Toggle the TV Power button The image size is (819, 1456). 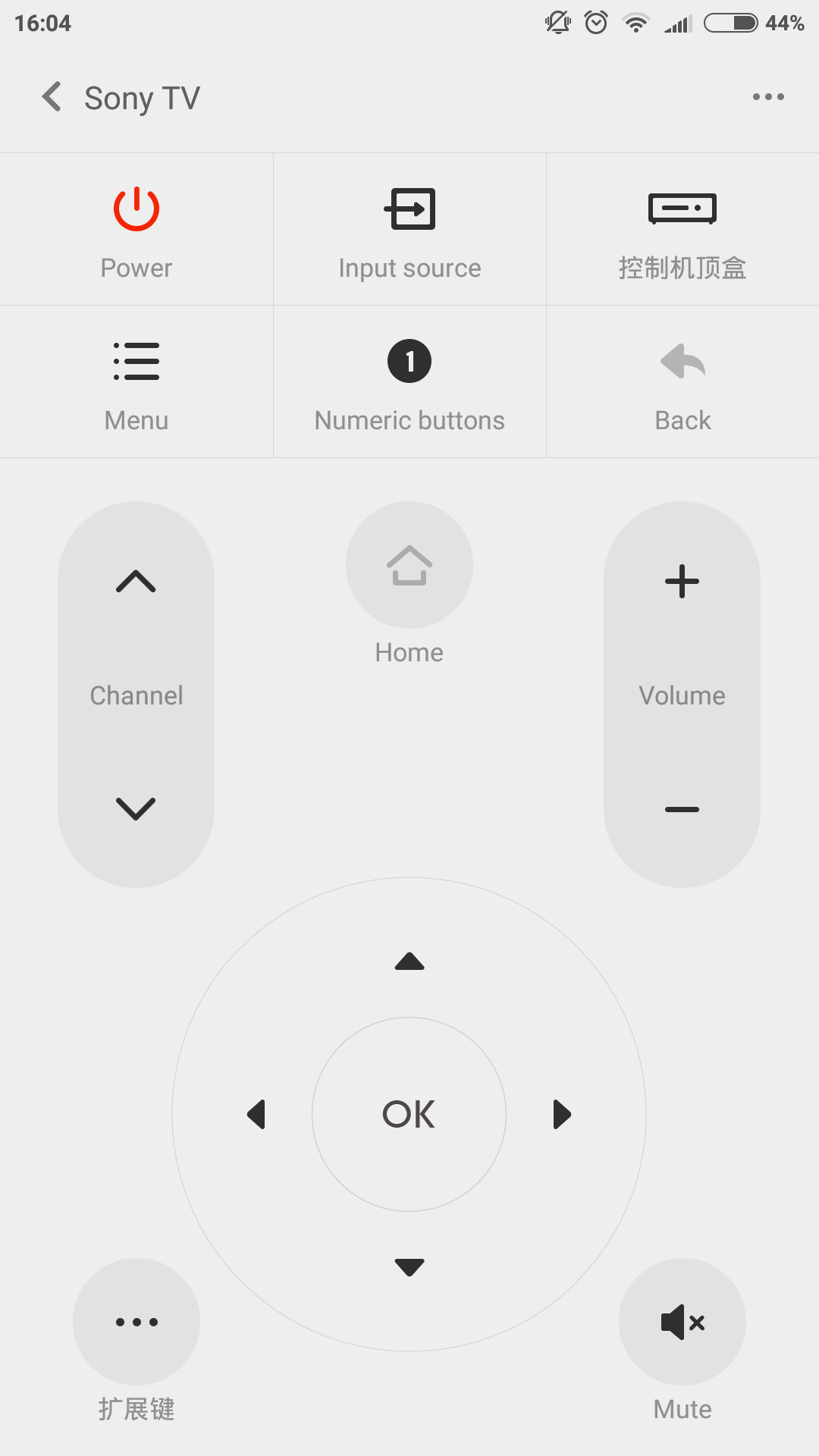point(136,230)
